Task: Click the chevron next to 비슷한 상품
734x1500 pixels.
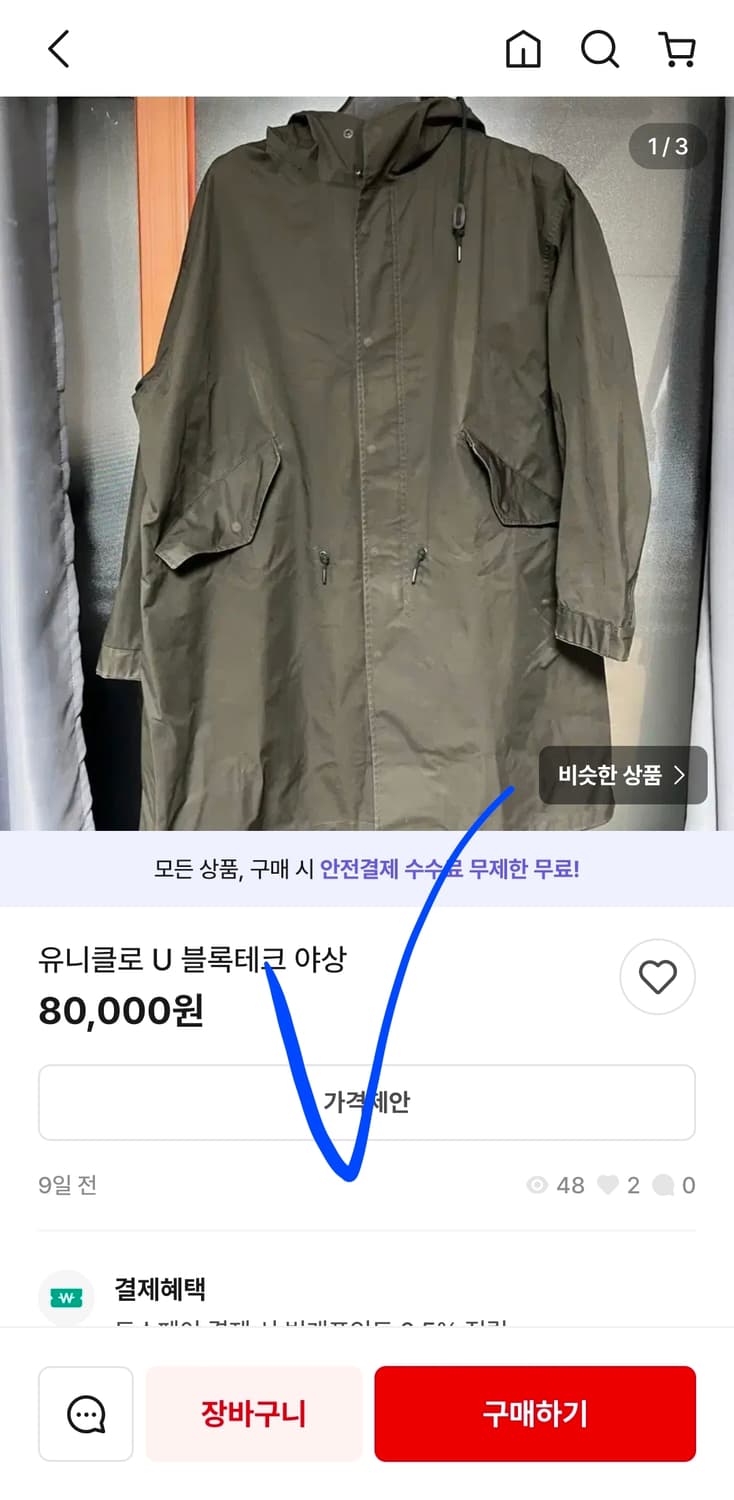Action: pyautogui.click(x=684, y=775)
